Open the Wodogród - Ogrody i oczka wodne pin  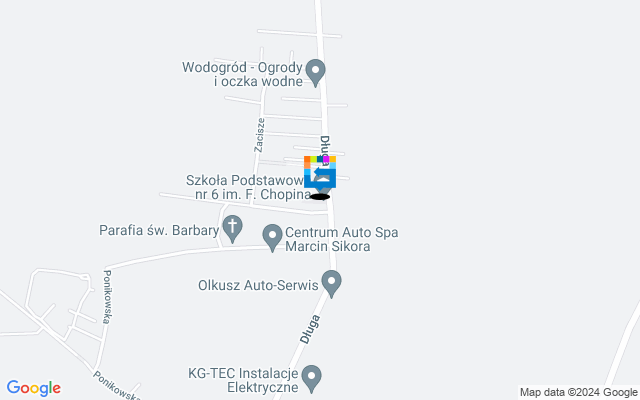coord(315,71)
